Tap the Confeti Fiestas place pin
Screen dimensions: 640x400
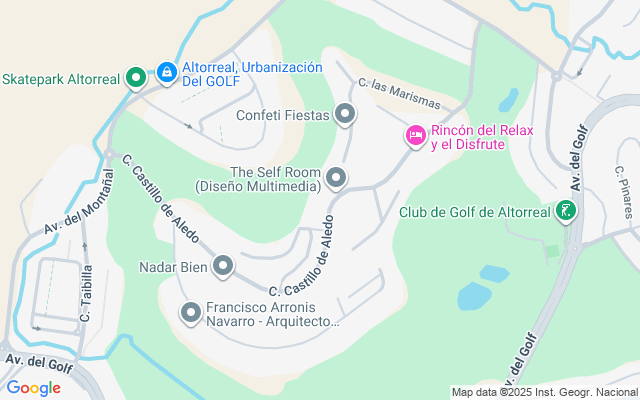pyautogui.click(x=346, y=115)
